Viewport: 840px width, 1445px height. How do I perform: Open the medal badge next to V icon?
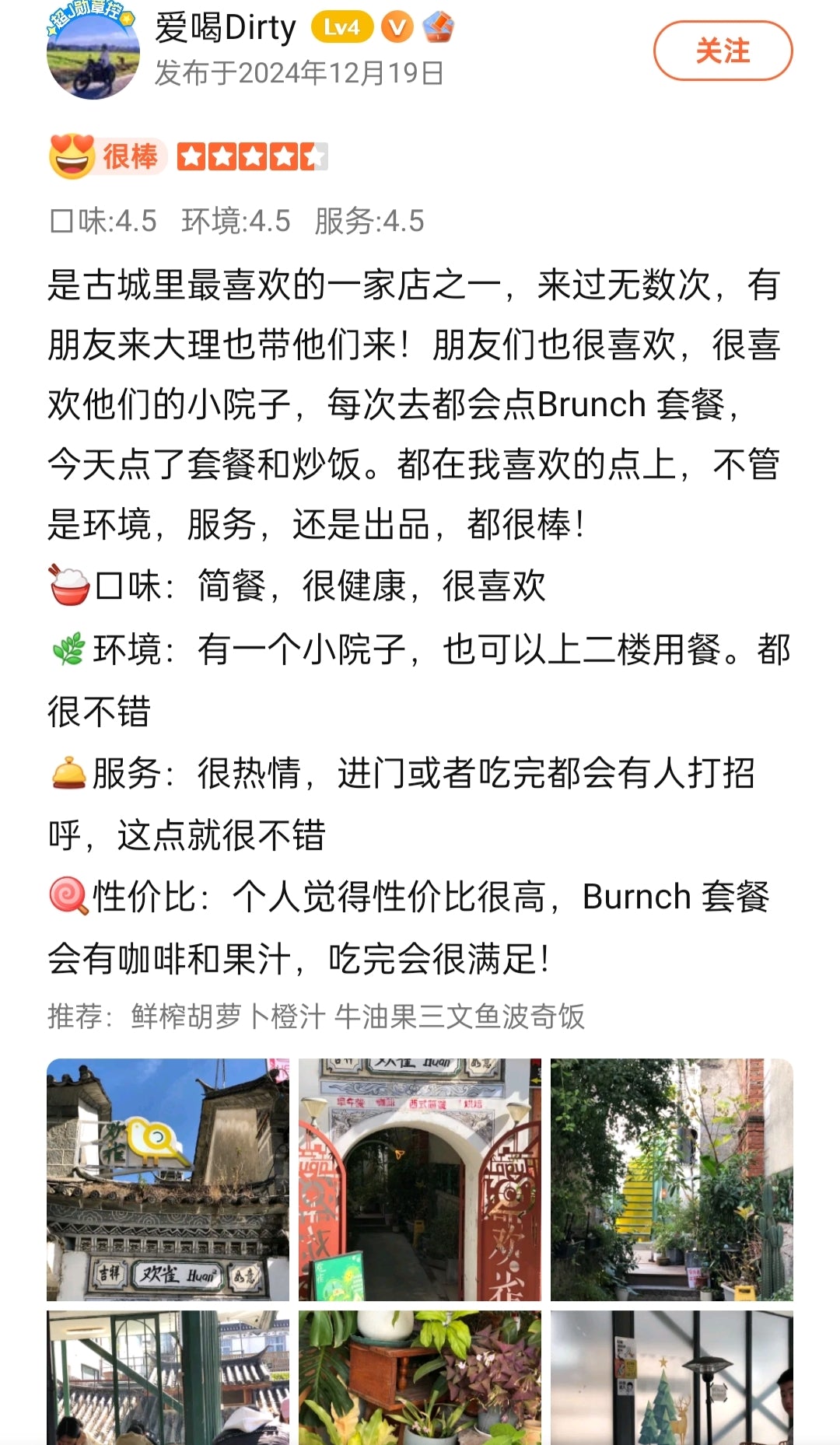437,28
